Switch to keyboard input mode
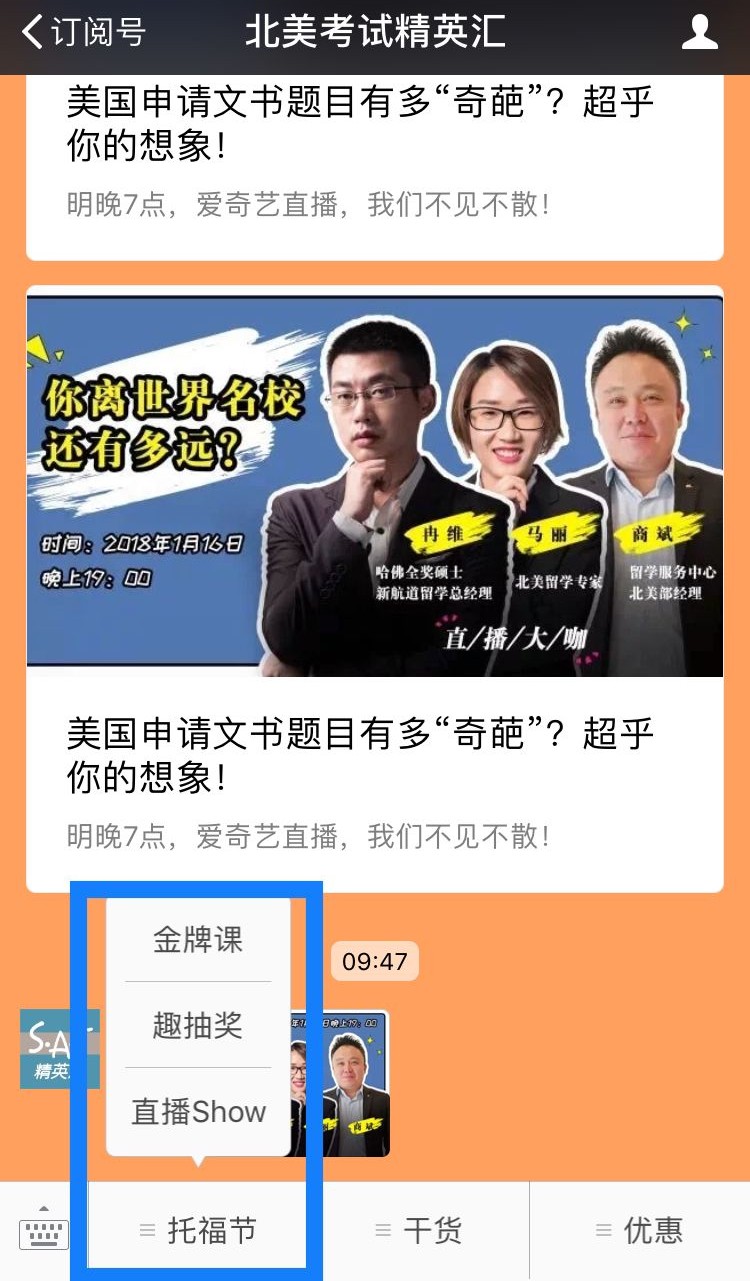The image size is (750, 1281). [43, 1231]
